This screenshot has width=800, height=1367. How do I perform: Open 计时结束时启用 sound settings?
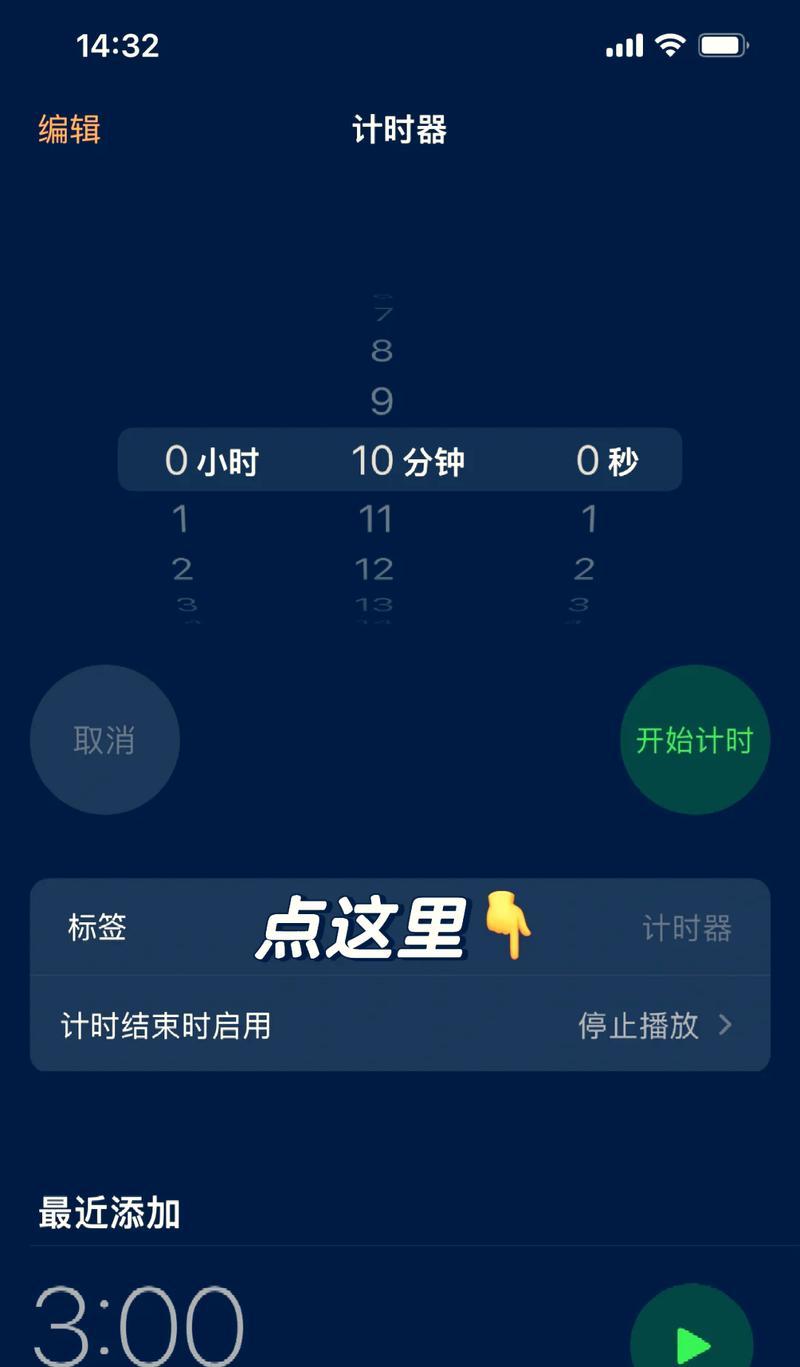(400, 1025)
